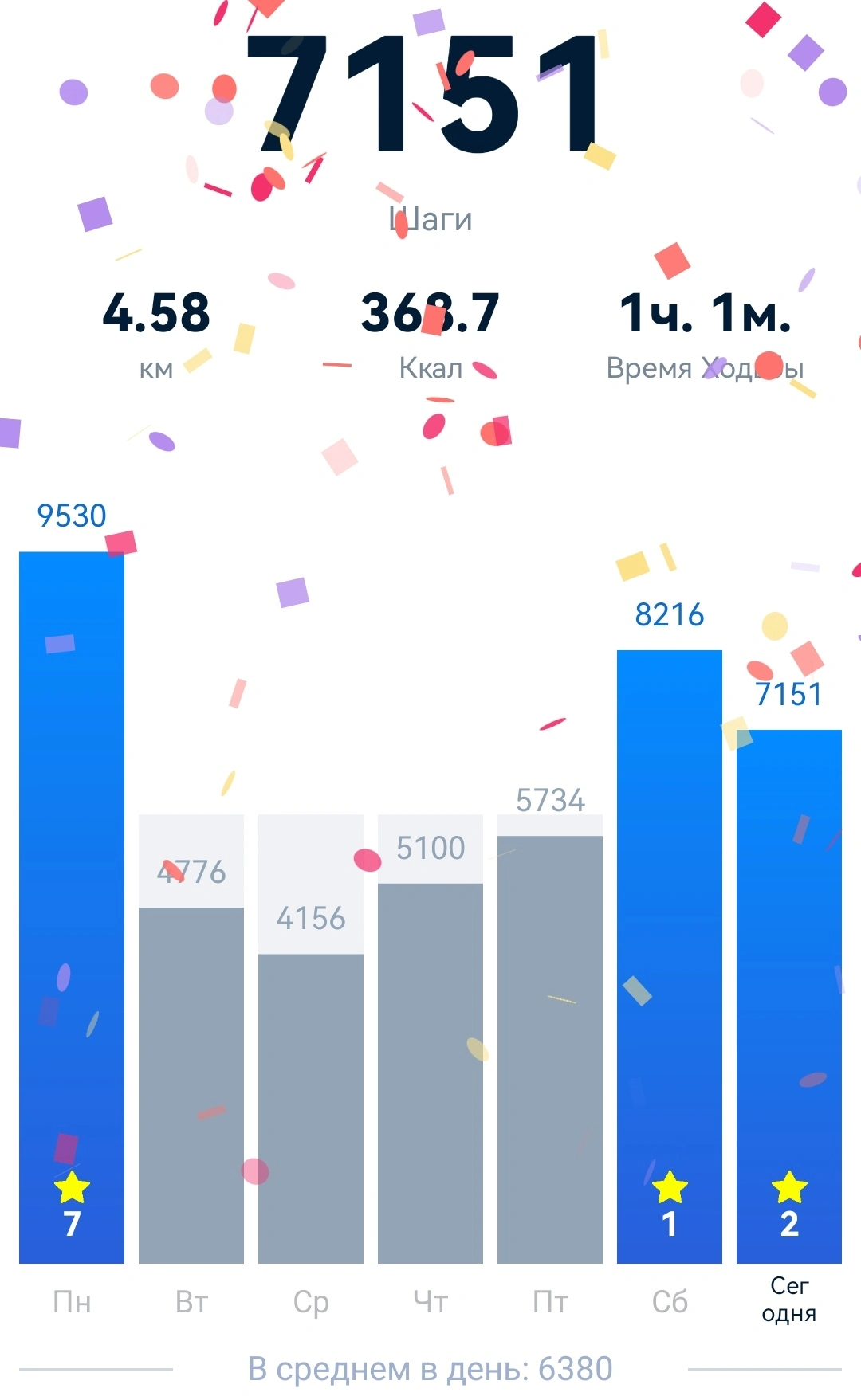Screen dimensions: 861x1400
Task: Tap the 9530 value above Monday's bar
Action: [70, 516]
